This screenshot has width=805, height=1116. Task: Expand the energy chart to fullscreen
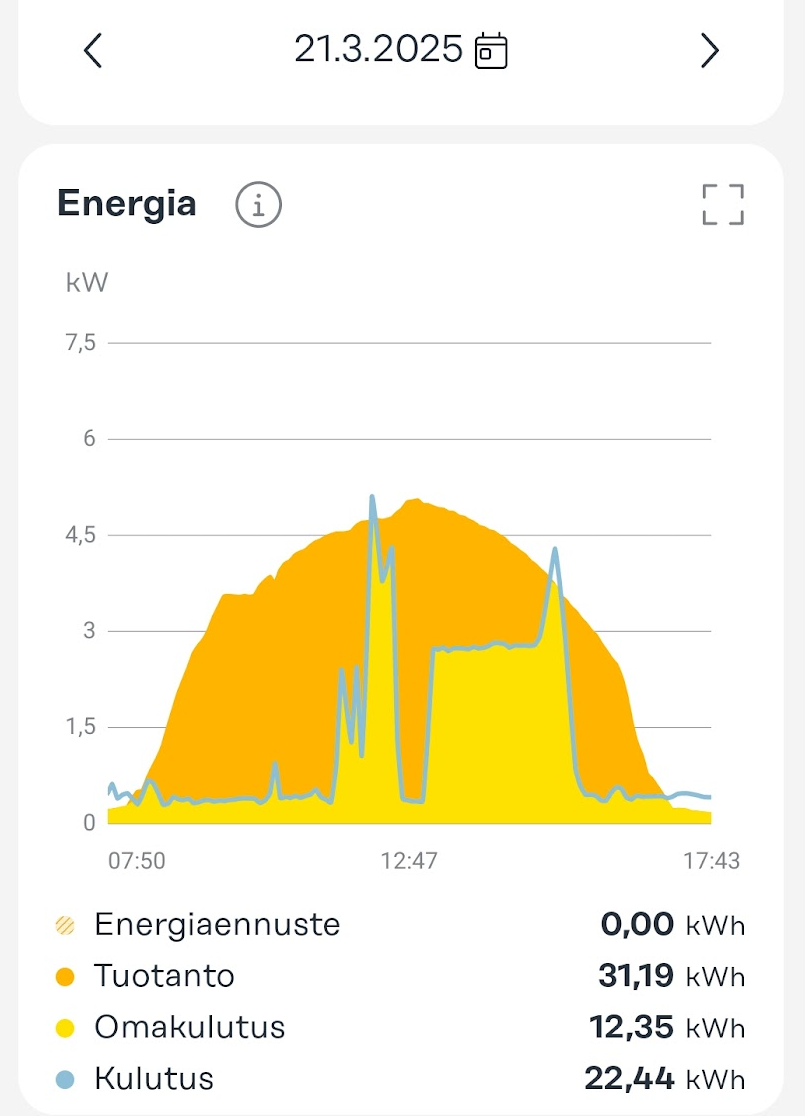tap(723, 205)
